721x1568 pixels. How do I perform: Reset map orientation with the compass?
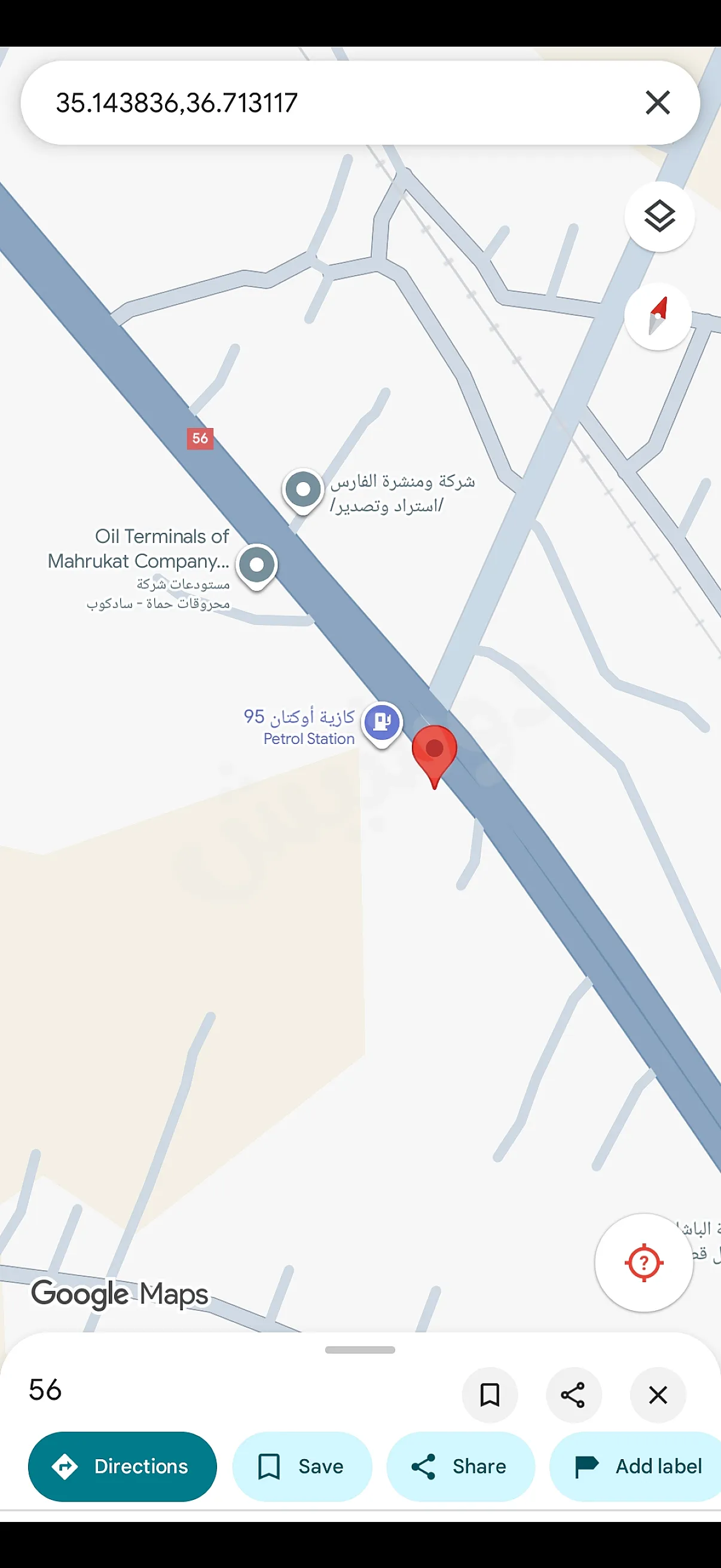(x=658, y=316)
